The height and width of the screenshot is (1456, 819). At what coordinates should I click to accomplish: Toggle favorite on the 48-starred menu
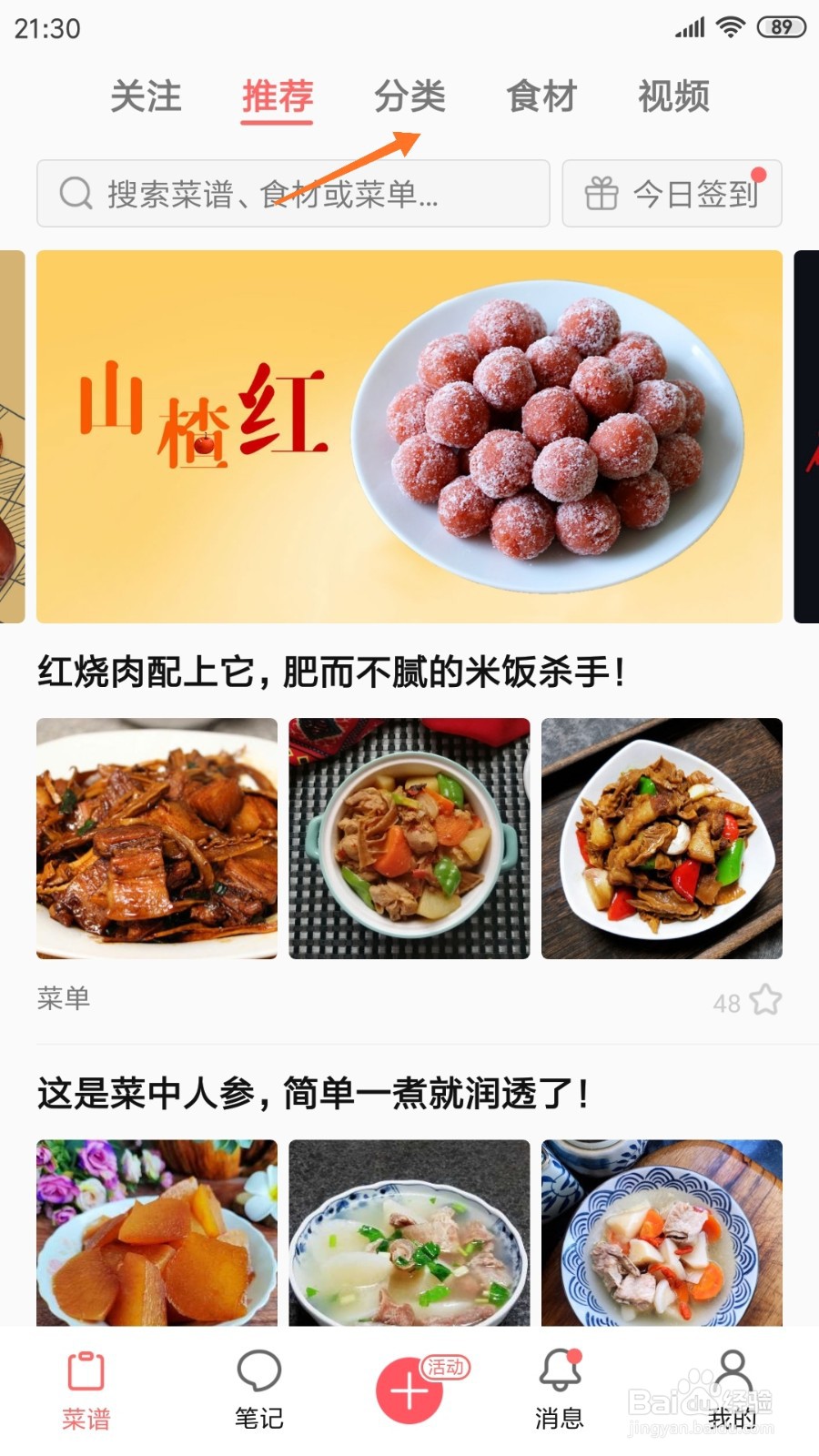(764, 999)
